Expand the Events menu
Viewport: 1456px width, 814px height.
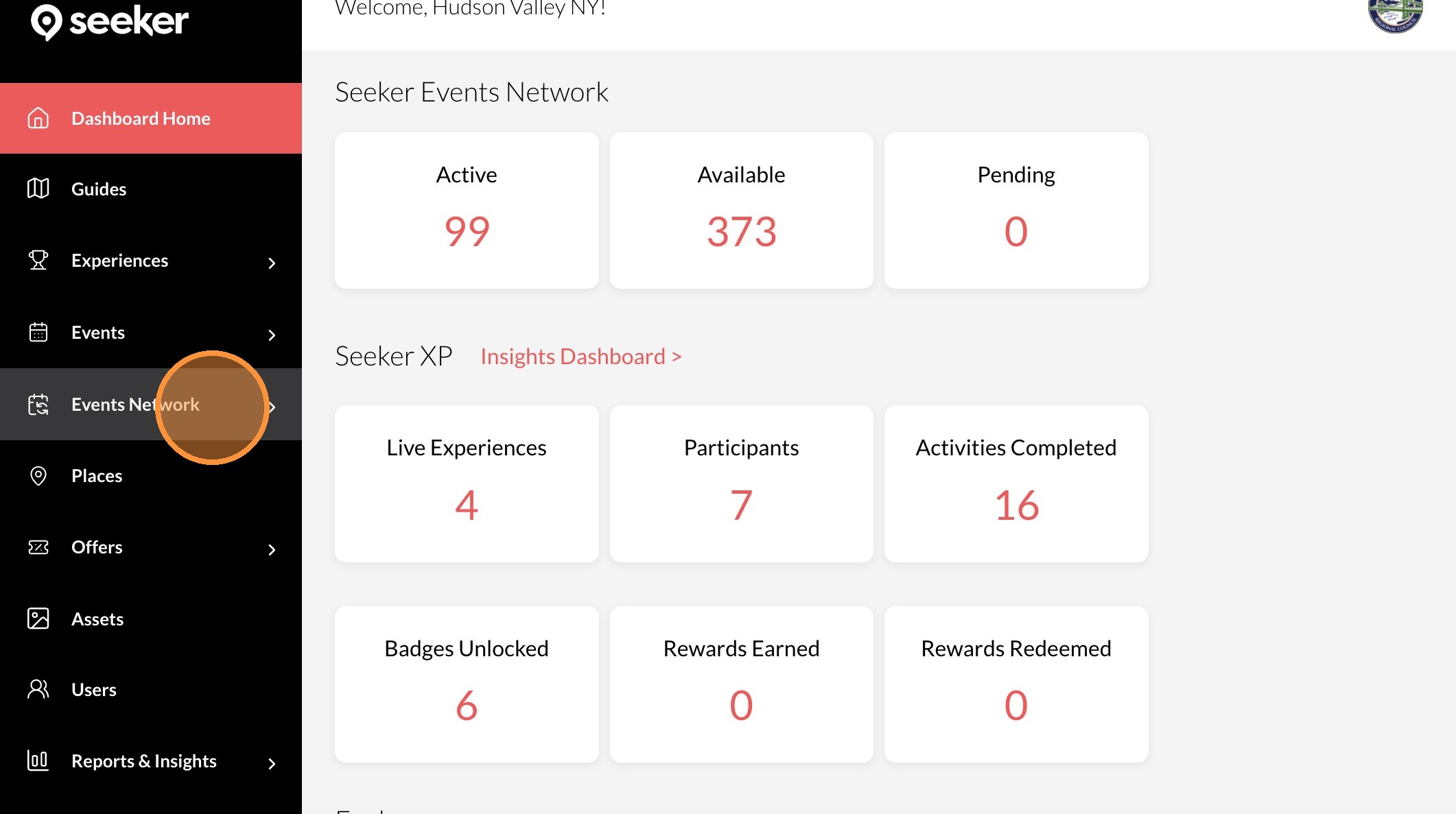click(151, 333)
